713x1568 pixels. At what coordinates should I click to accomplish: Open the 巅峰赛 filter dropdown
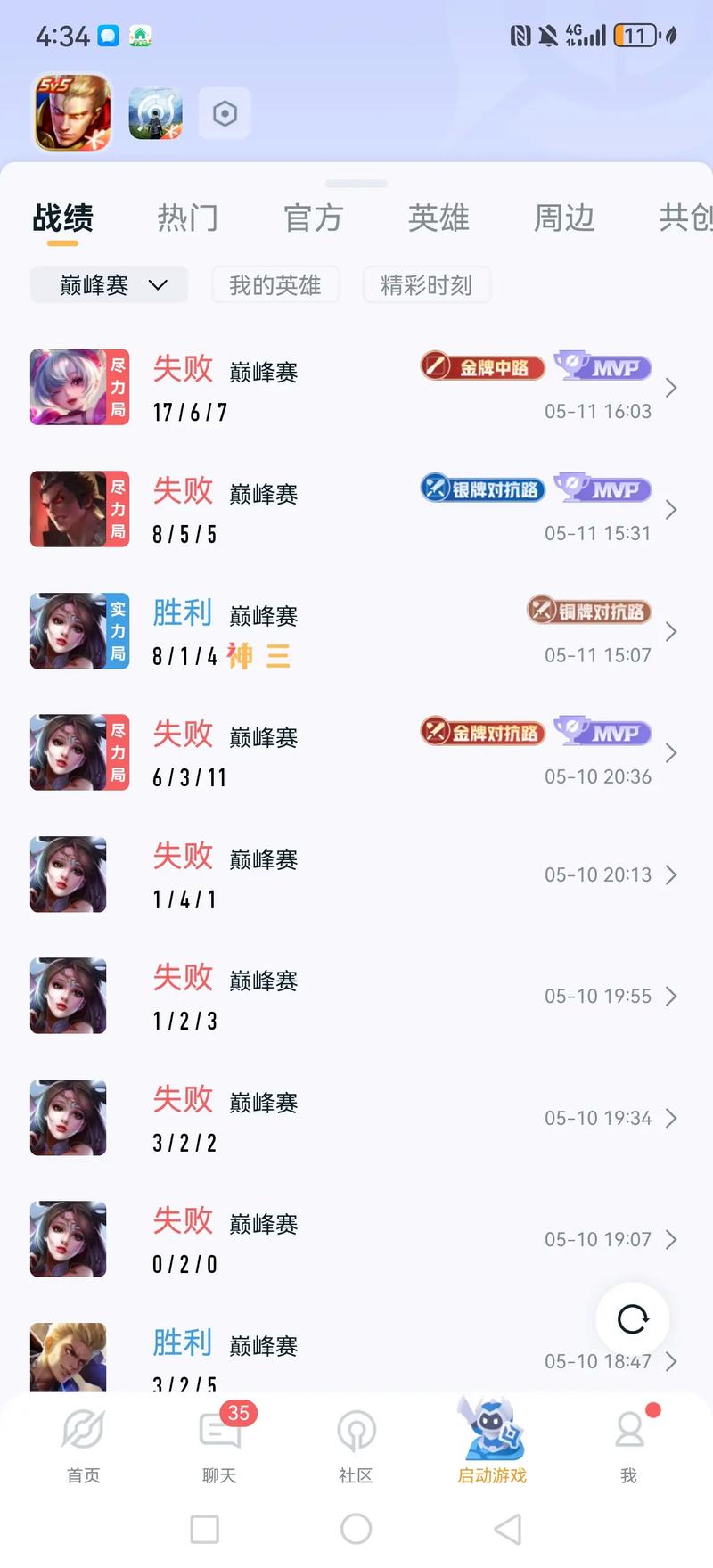[108, 284]
